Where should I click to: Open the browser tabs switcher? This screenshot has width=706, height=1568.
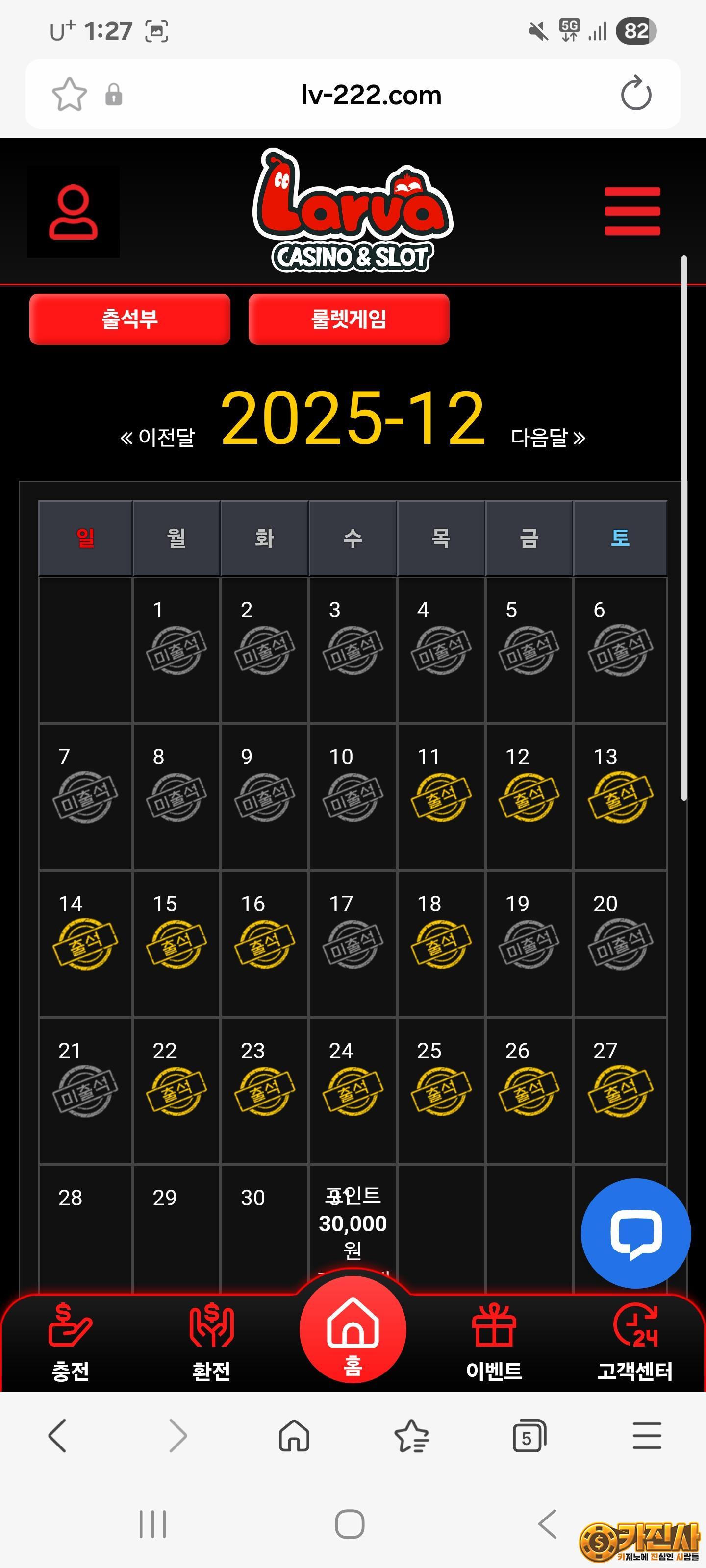coord(529,1436)
